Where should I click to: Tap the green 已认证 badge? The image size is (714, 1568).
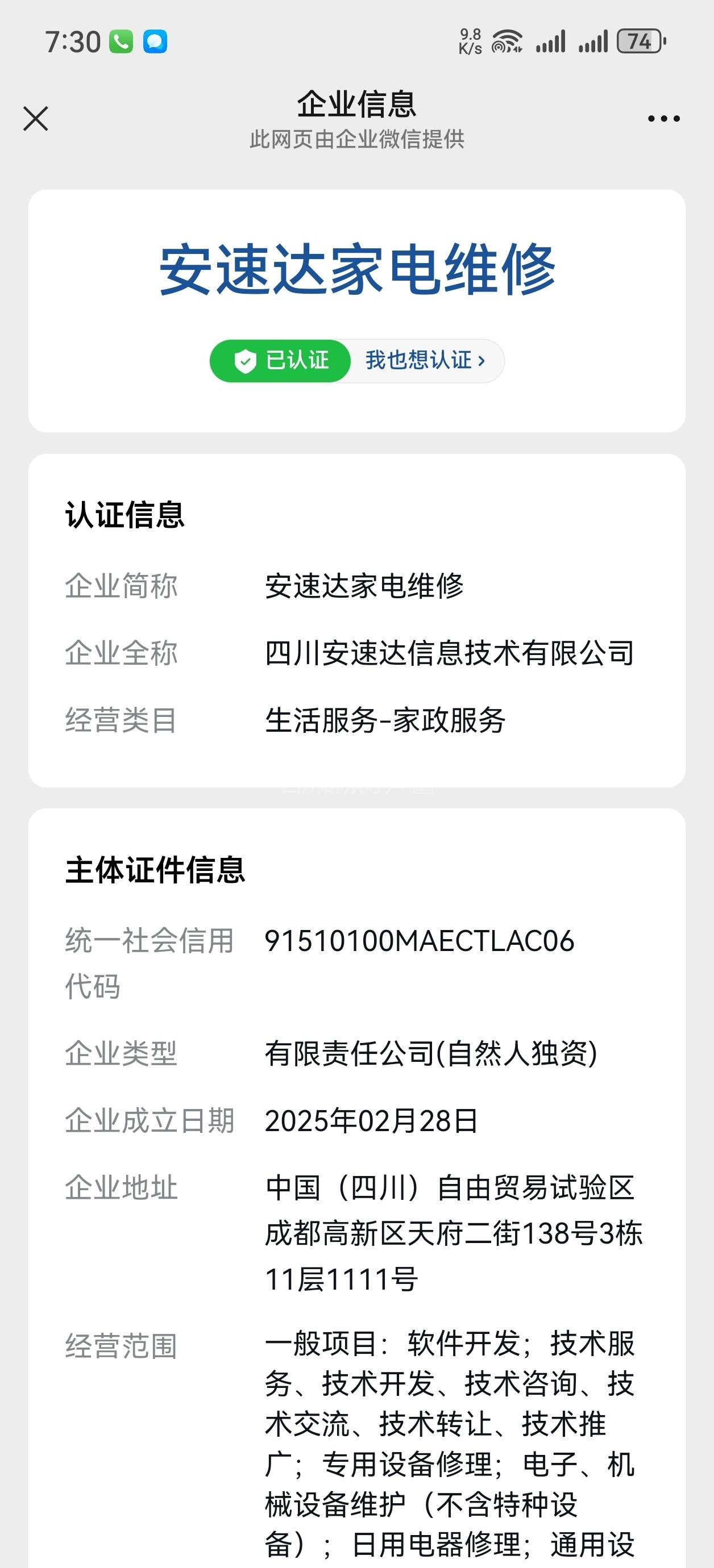click(281, 360)
